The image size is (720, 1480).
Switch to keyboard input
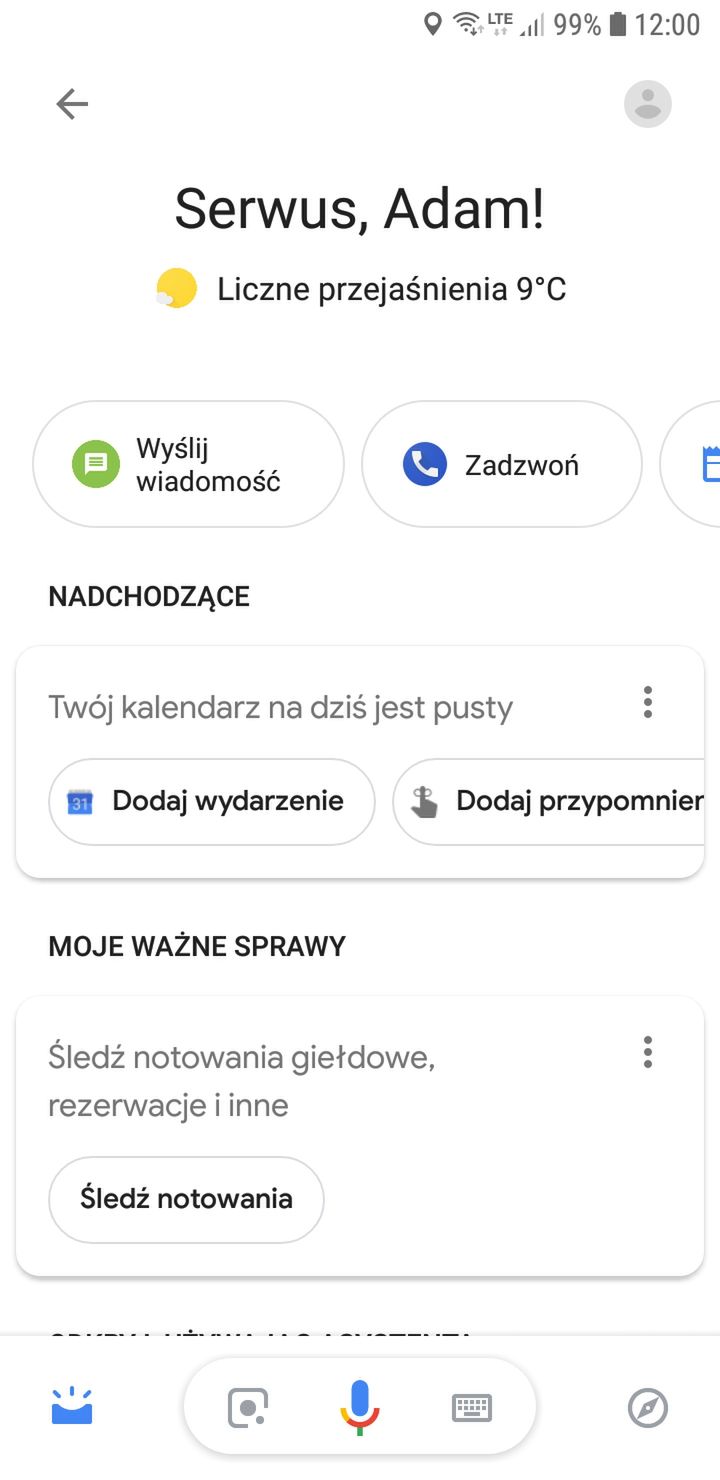472,1408
